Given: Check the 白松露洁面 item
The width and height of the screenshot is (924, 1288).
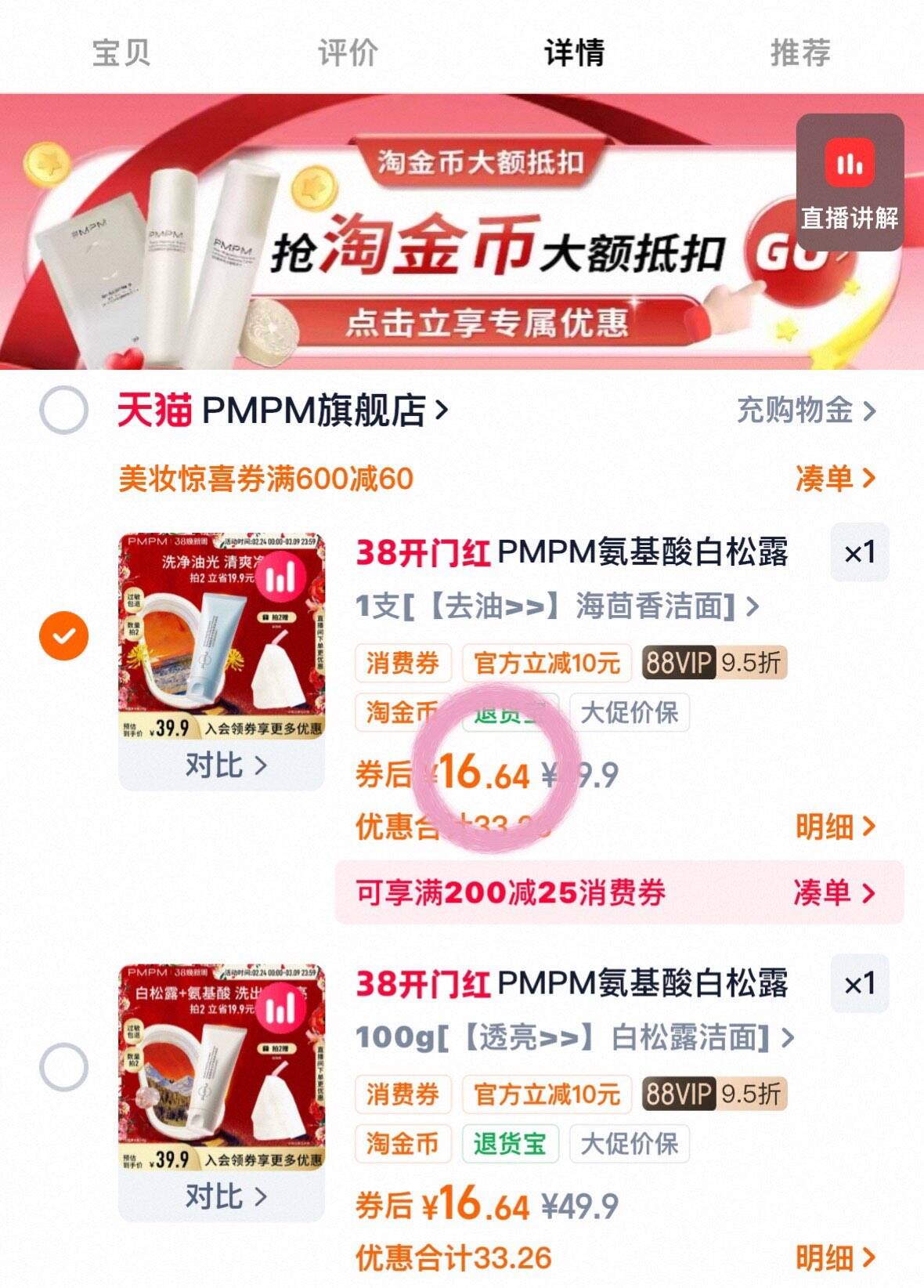Looking at the screenshot, I should click(63, 1067).
